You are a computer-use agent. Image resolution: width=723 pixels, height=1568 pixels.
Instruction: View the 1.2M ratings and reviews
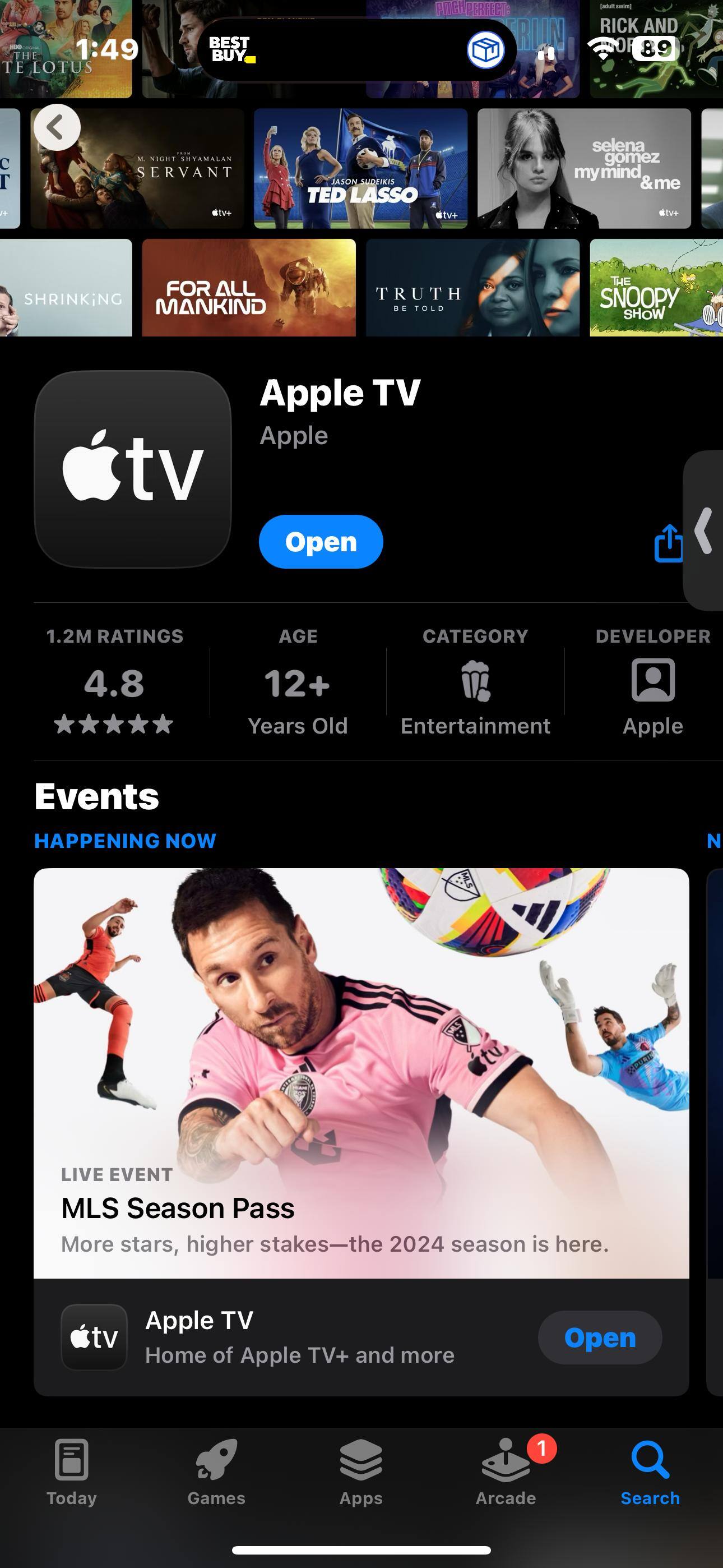pyautogui.click(x=114, y=682)
